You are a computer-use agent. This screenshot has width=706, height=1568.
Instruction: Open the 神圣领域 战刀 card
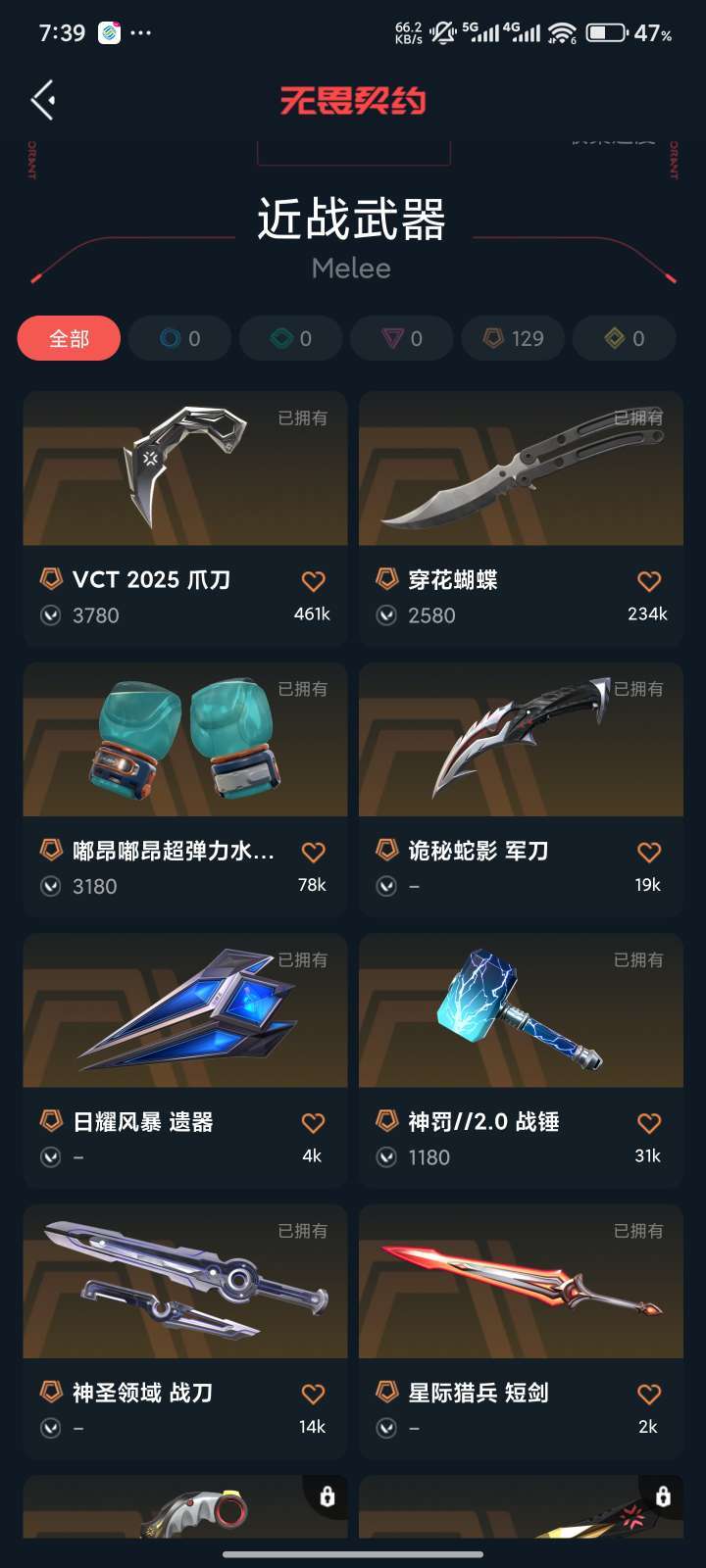click(x=185, y=1282)
